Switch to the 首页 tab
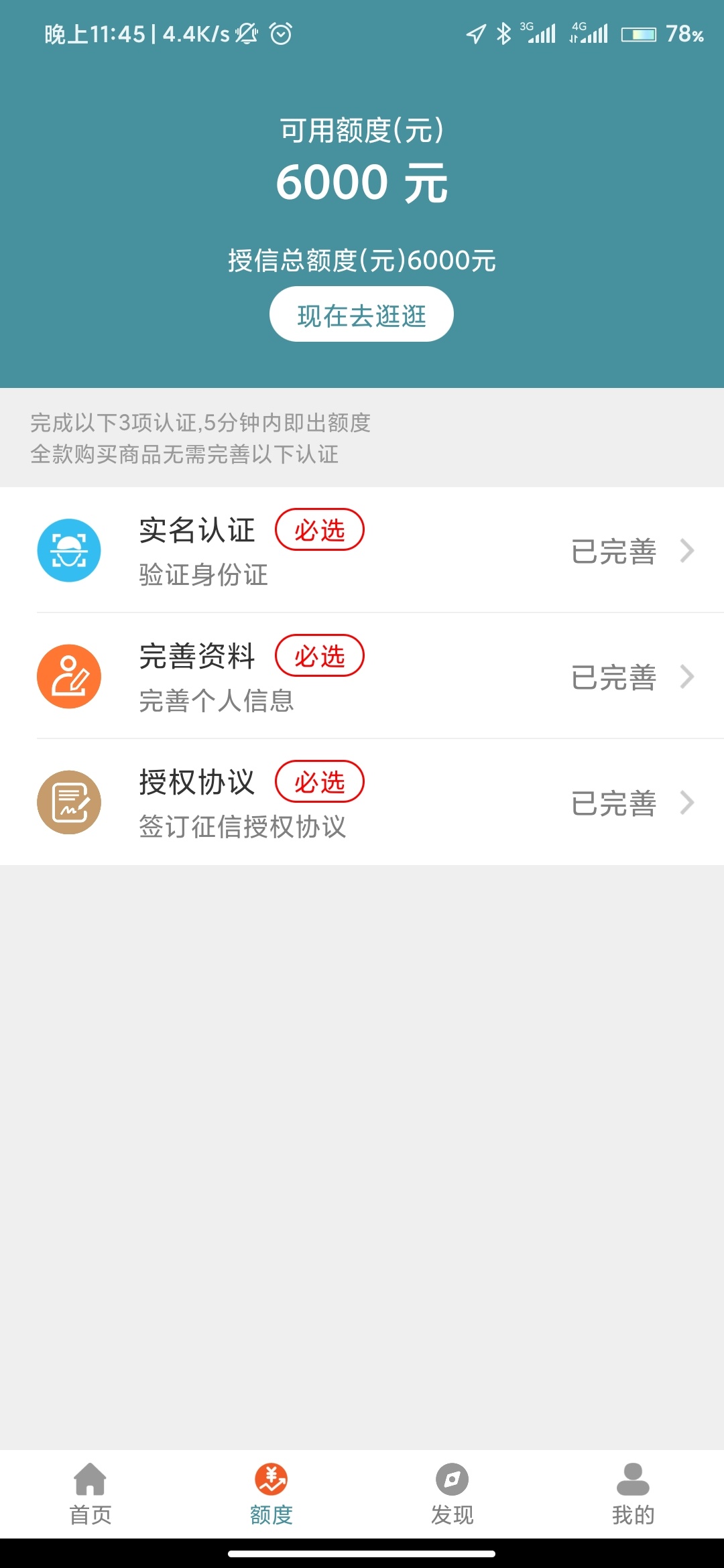724x1568 pixels. [x=90, y=1494]
